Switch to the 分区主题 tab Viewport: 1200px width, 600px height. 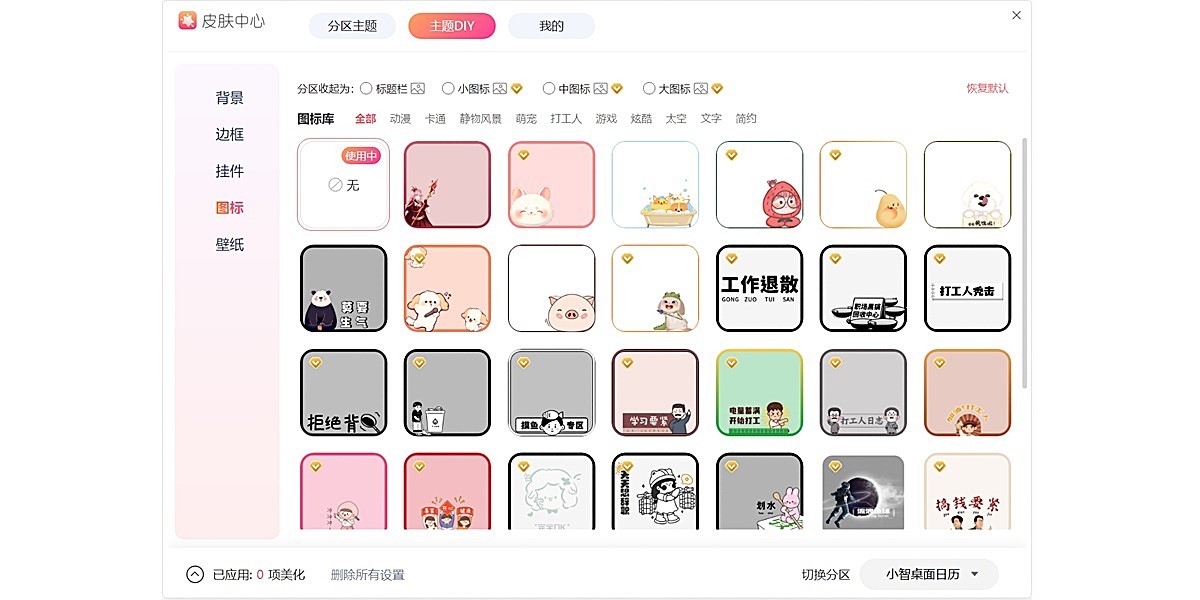[352, 26]
